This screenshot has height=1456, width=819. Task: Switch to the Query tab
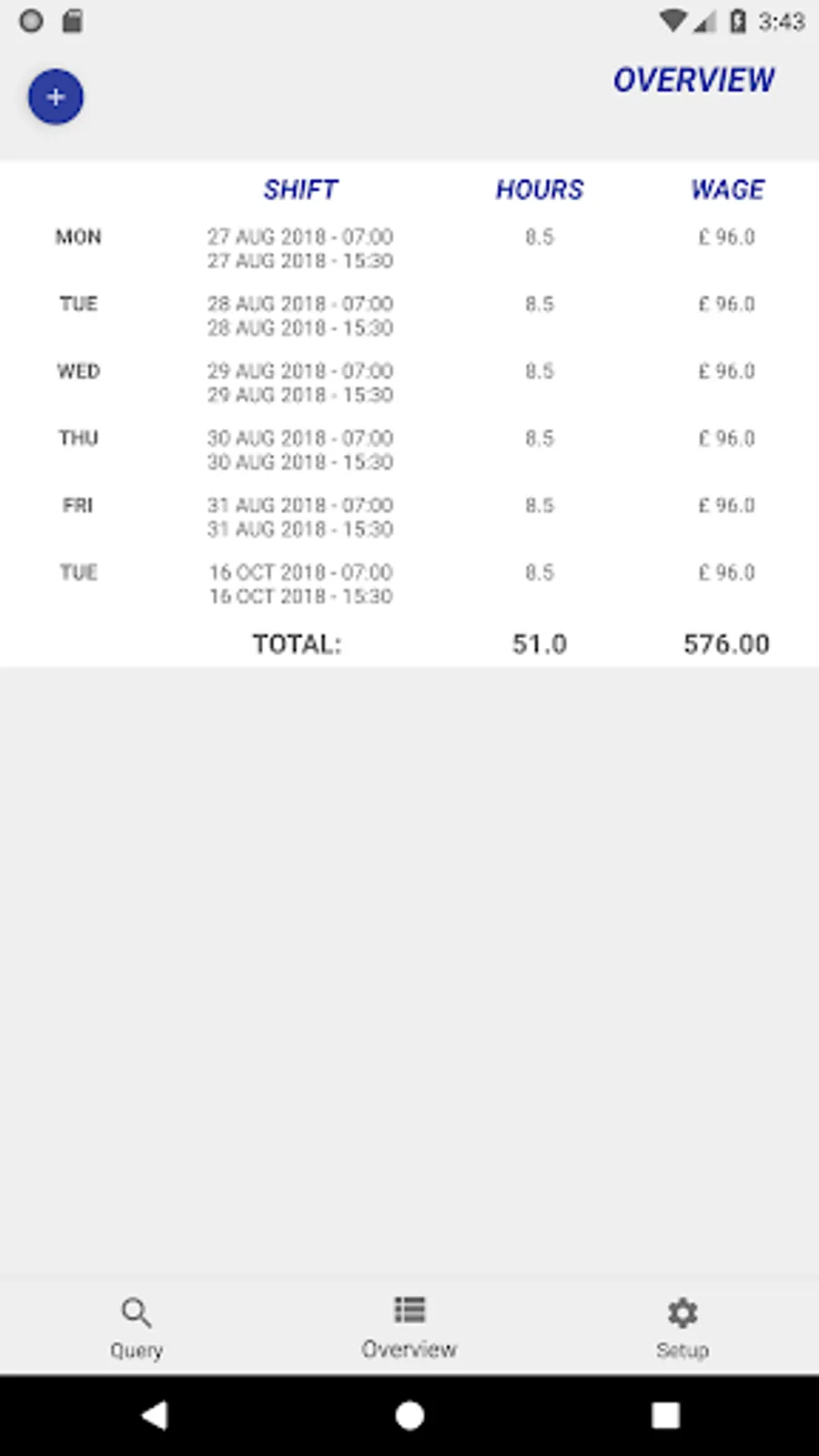[x=136, y=1328]
